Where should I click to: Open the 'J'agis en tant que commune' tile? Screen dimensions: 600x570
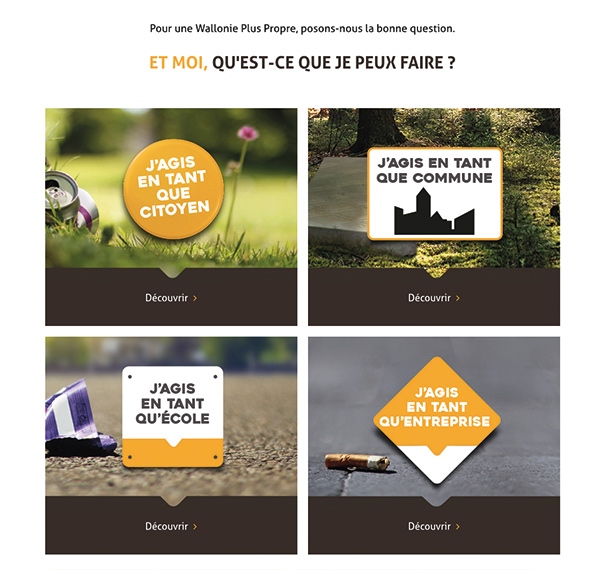pos(434,188)
